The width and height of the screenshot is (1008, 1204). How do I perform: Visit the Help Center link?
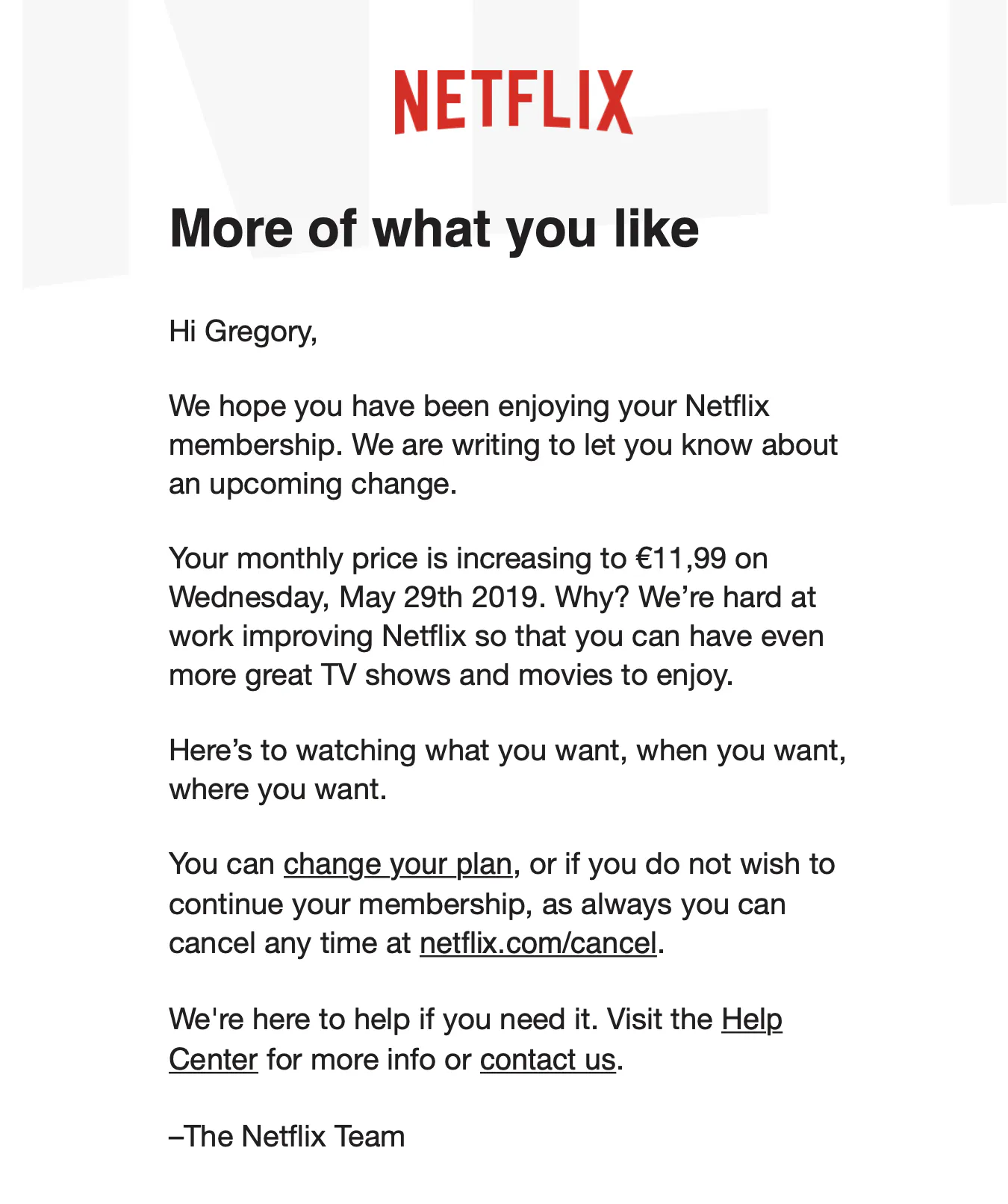(x=751, y=1020)
